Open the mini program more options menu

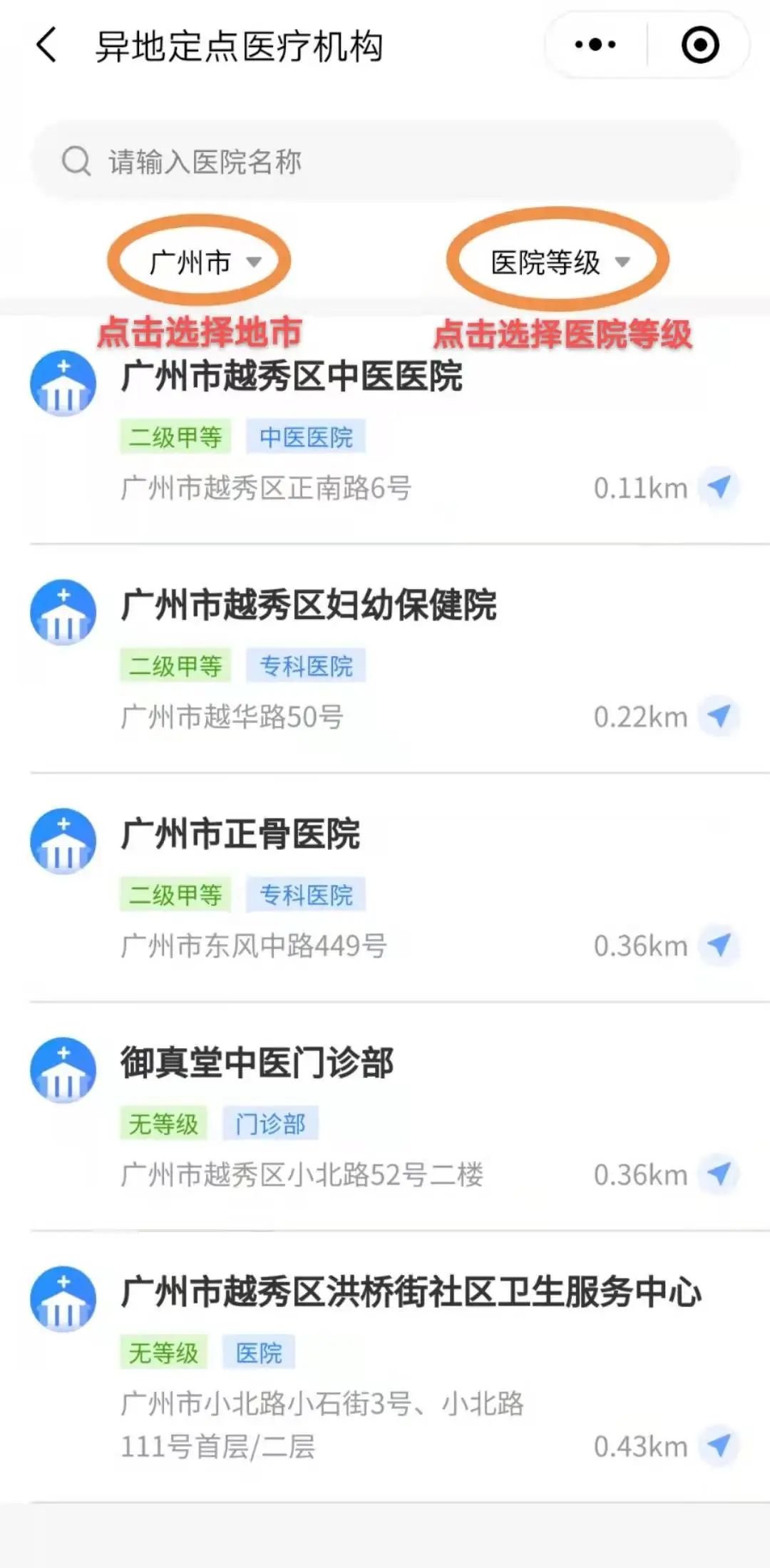[595, 45]
